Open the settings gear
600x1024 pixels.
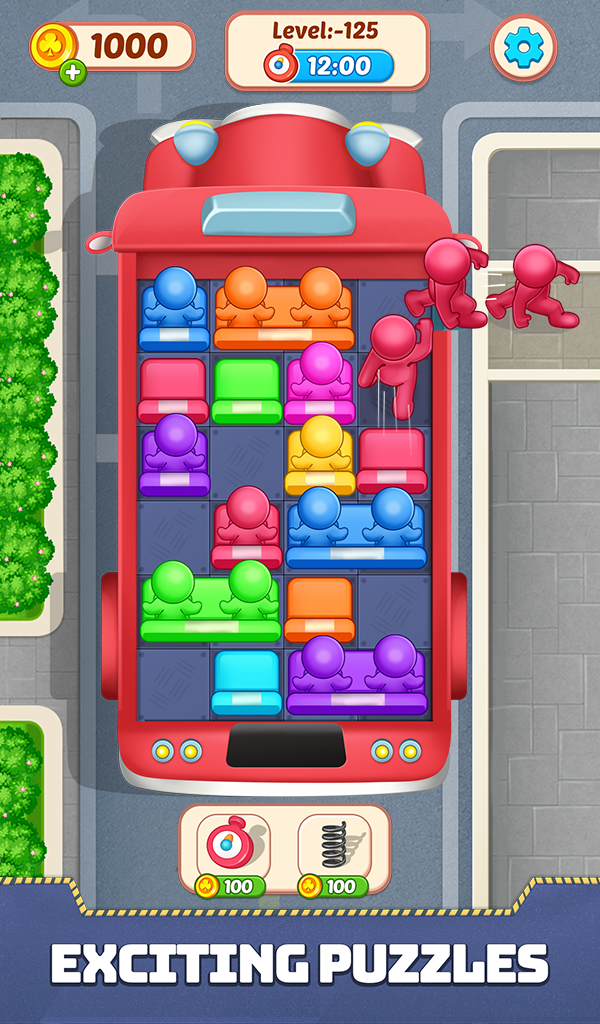(524, 48)
